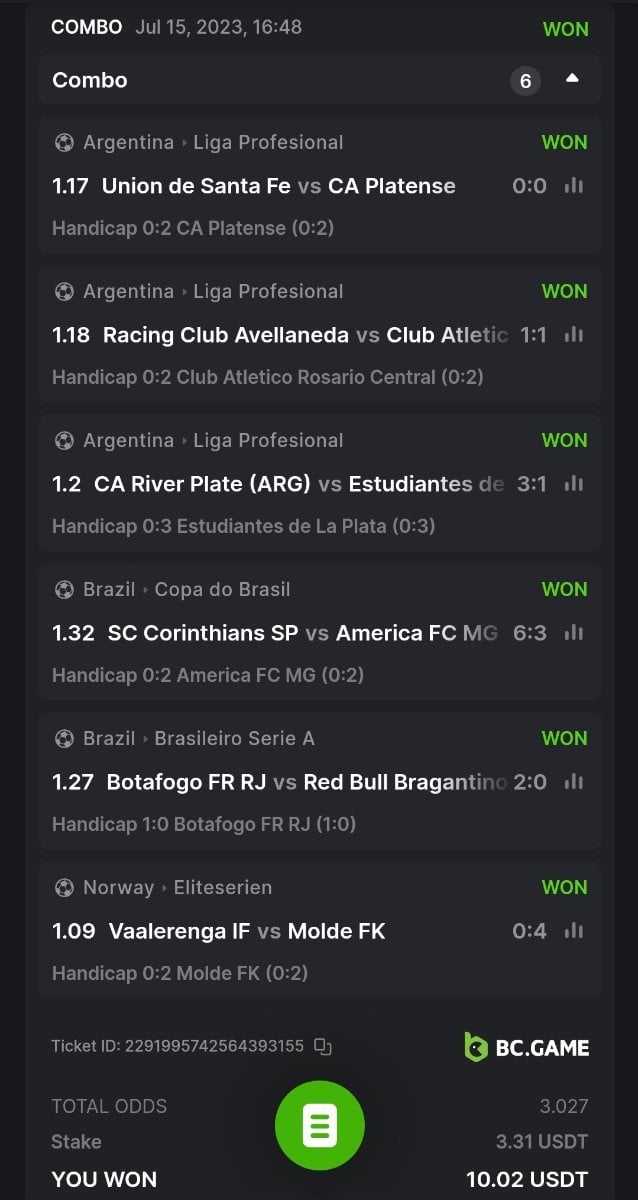
Task: Open stats for Union de Santa Fe match
Action: click(574, 186)
